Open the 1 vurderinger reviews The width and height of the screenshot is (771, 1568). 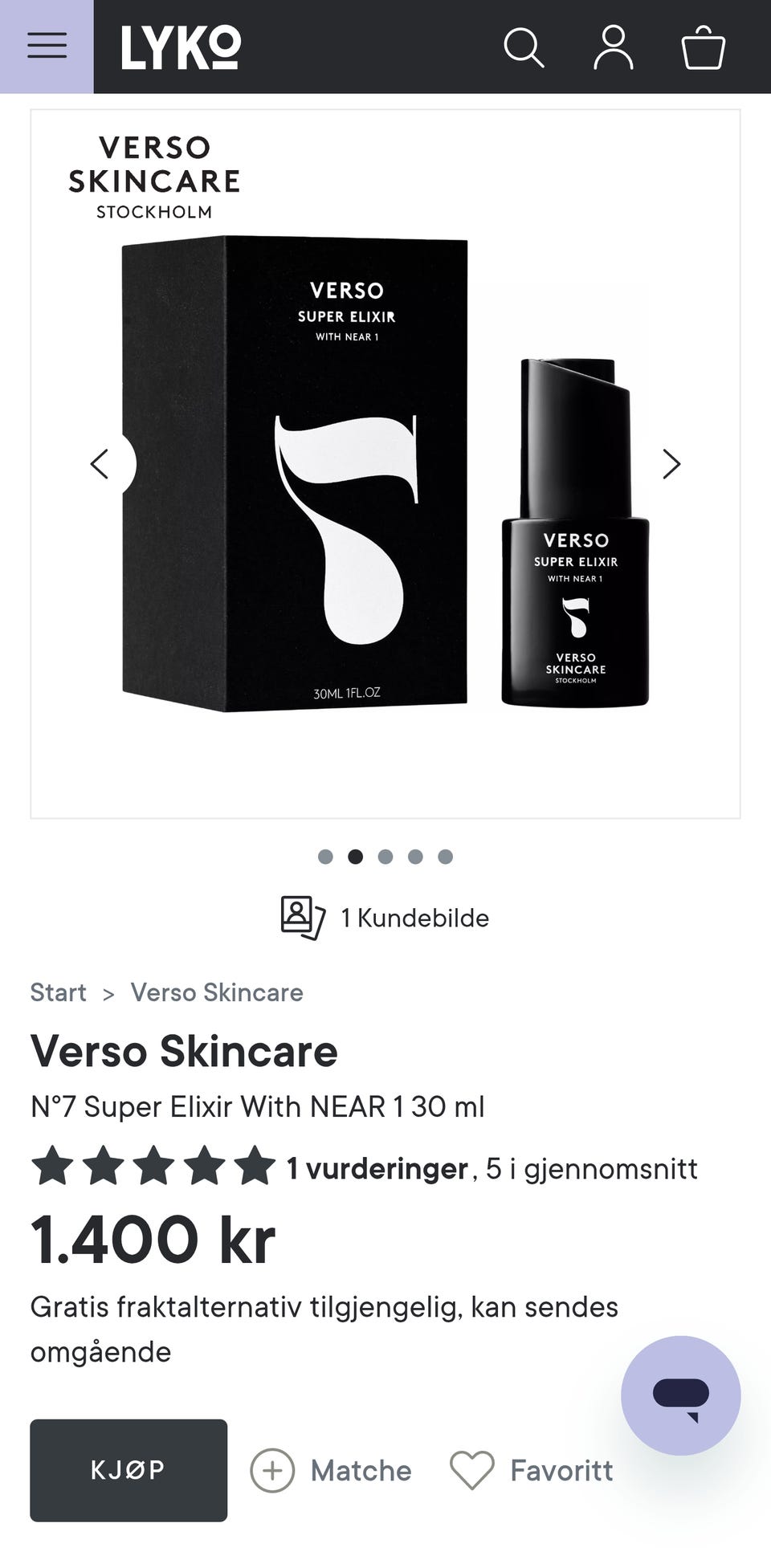click(x=377, y=1169)
